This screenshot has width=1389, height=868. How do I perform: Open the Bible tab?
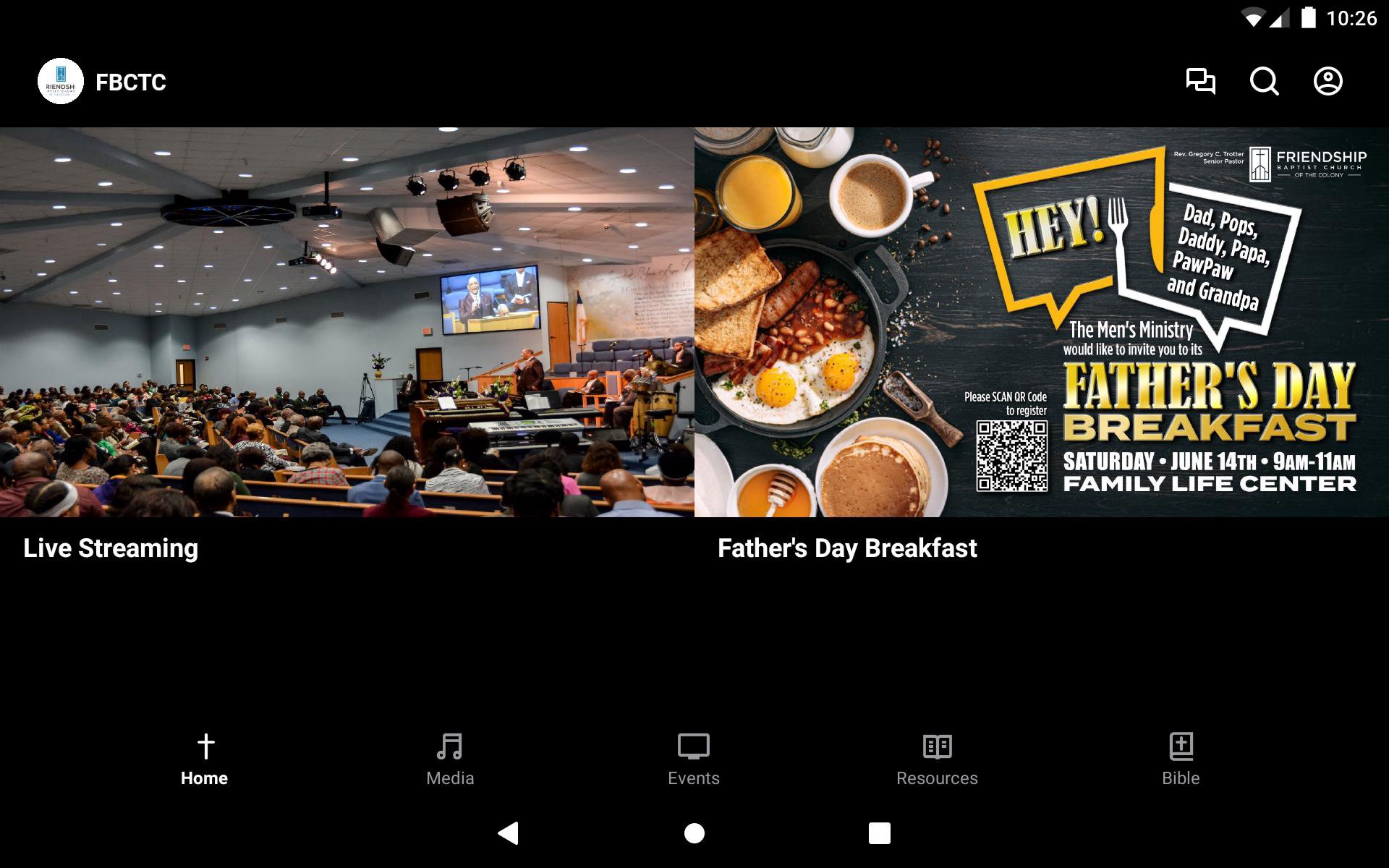[1181, 759]
